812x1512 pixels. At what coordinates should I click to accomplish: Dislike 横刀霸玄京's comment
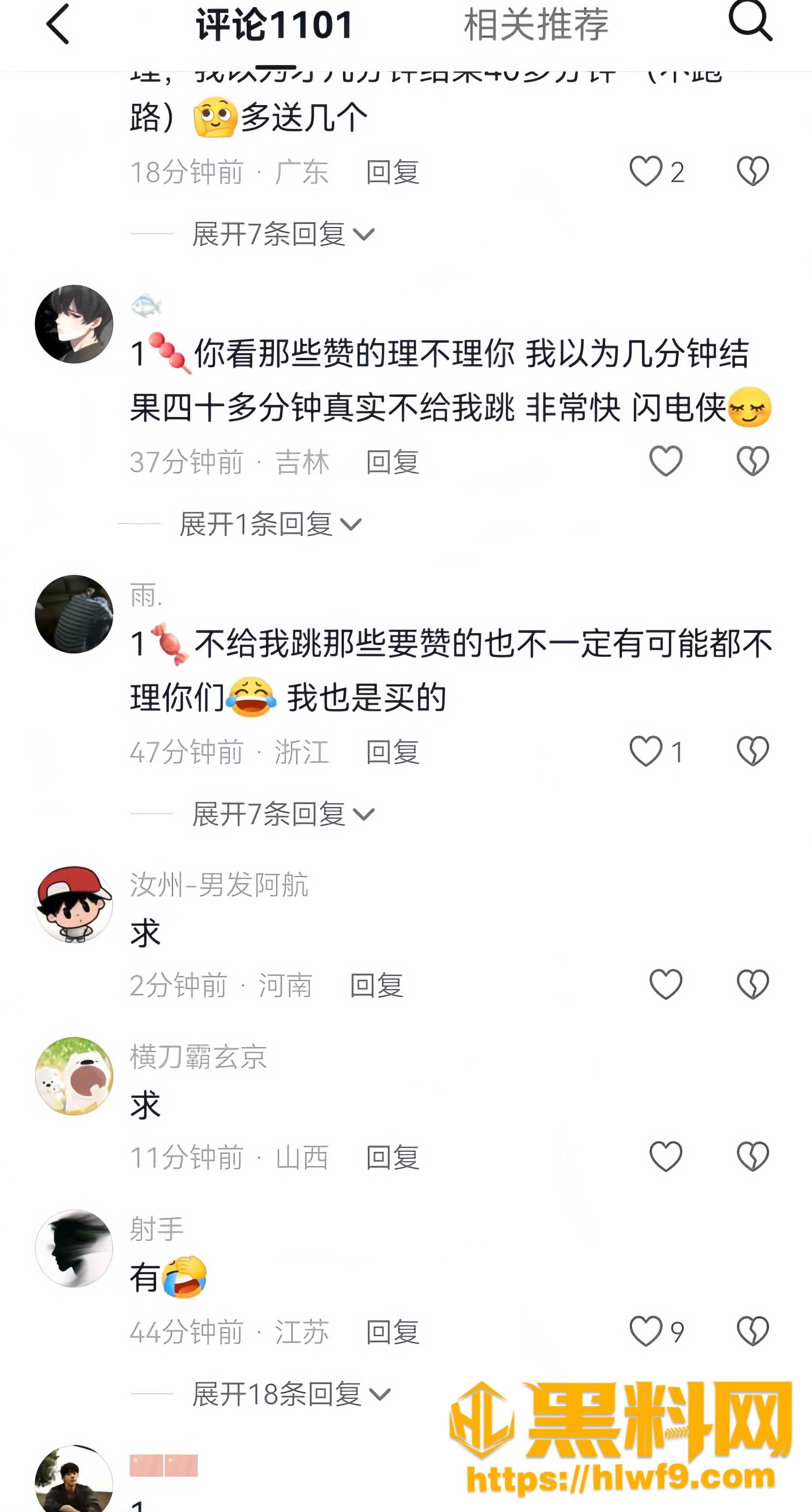click(753, 1157)
